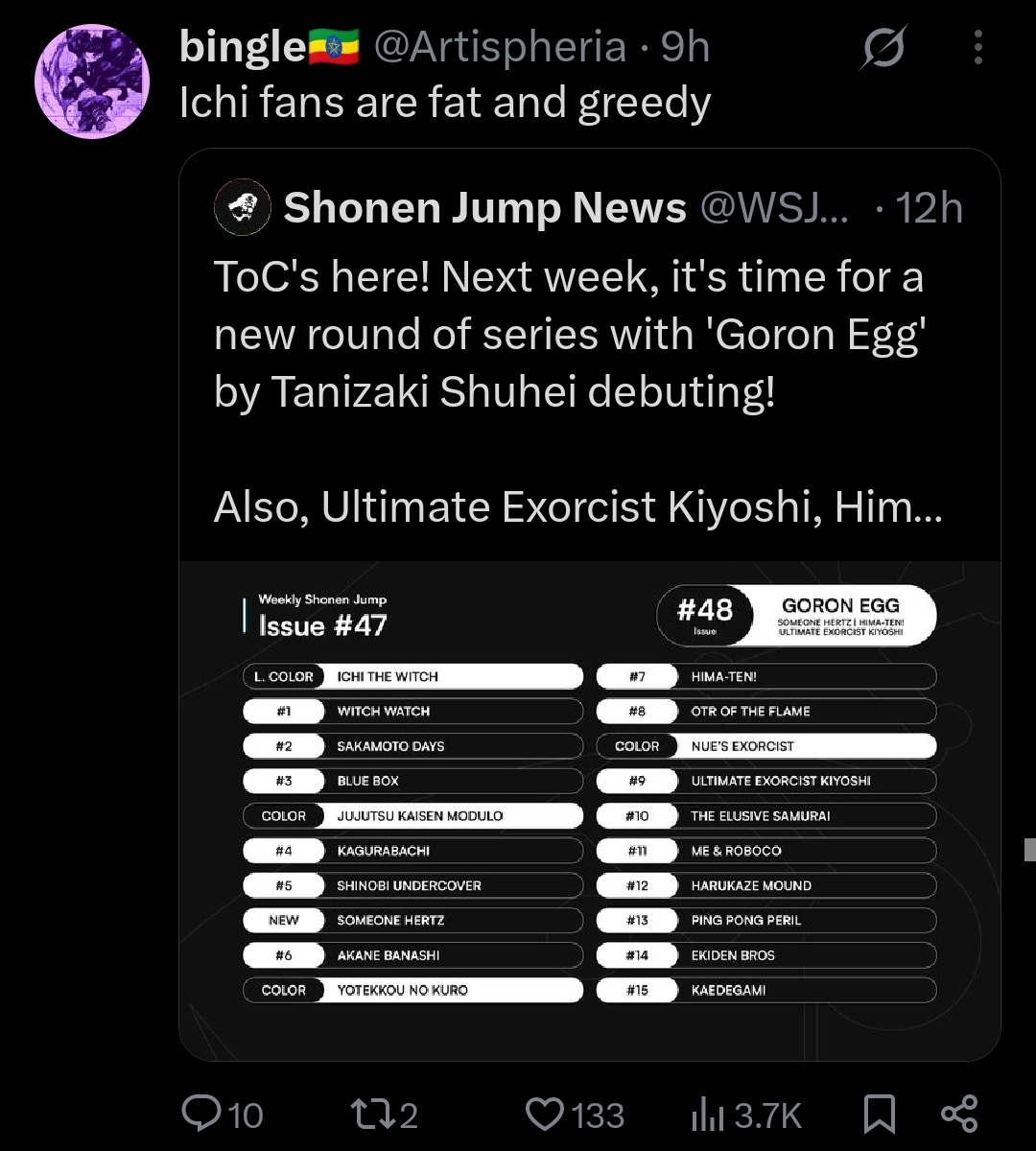Open the quoted Shonen Jump News post

(576, 364)
